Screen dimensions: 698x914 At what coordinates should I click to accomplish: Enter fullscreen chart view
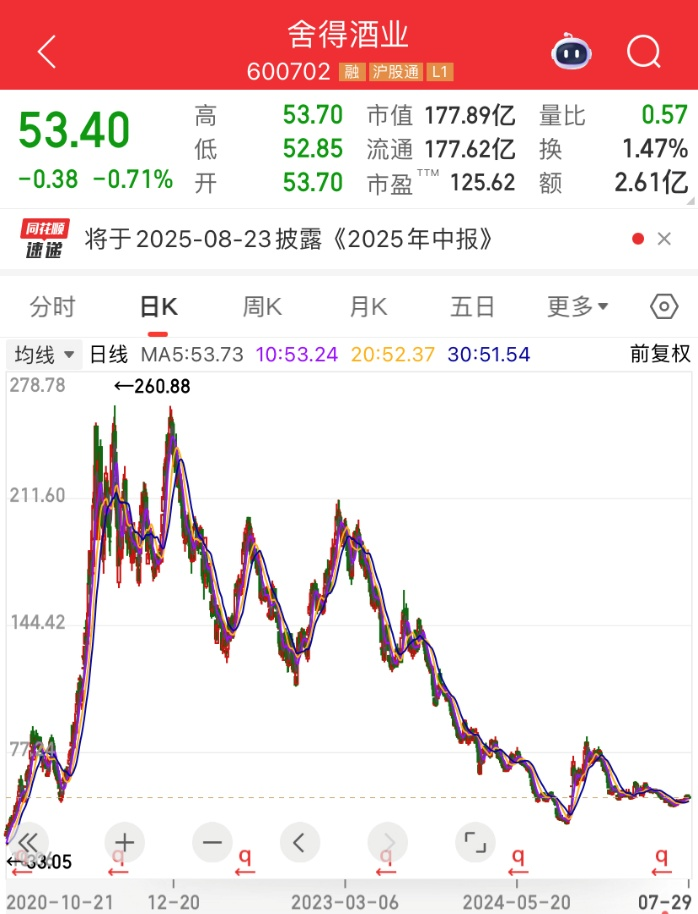point(474,842)
